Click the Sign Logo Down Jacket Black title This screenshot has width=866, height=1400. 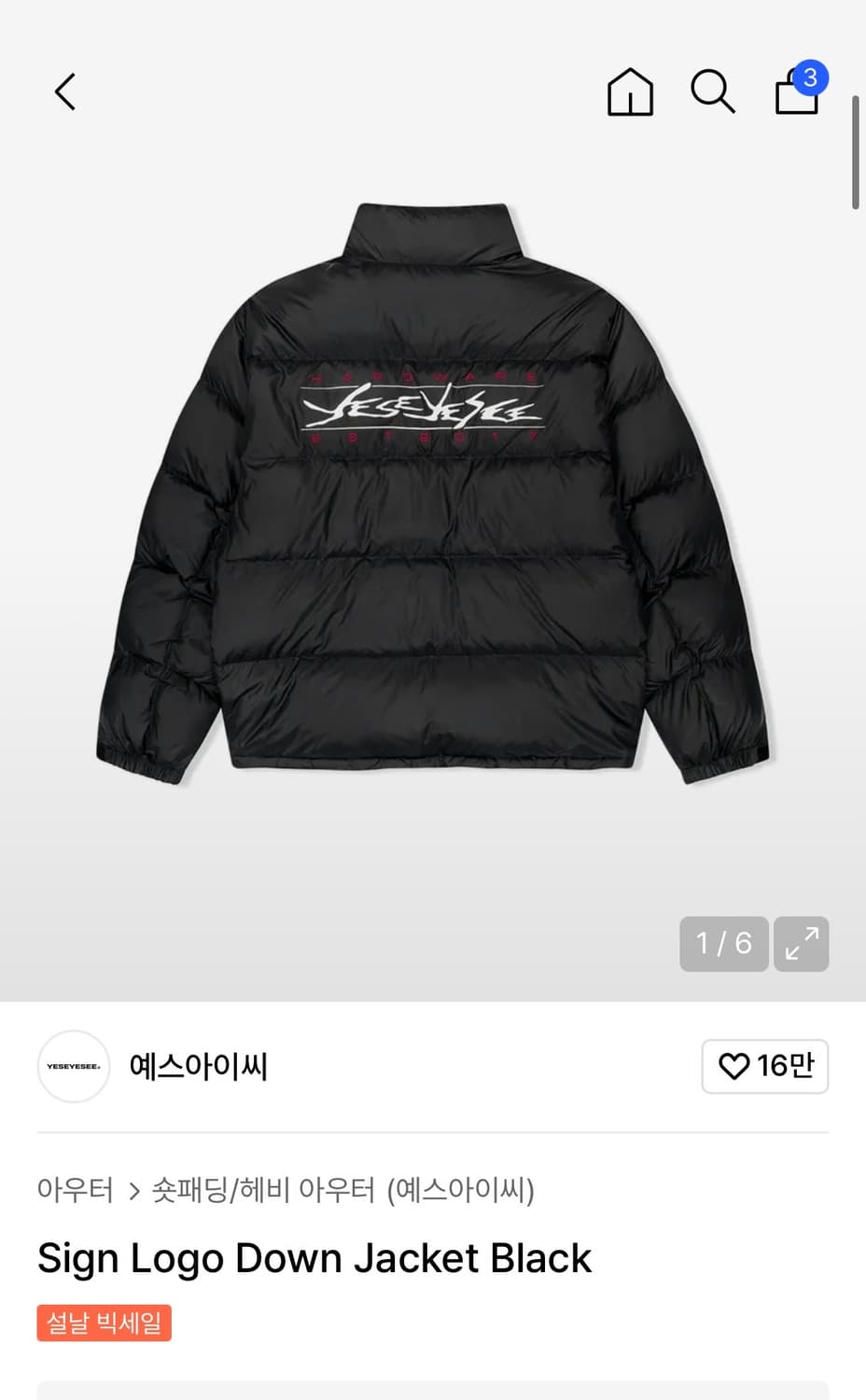pos(313,1257)
